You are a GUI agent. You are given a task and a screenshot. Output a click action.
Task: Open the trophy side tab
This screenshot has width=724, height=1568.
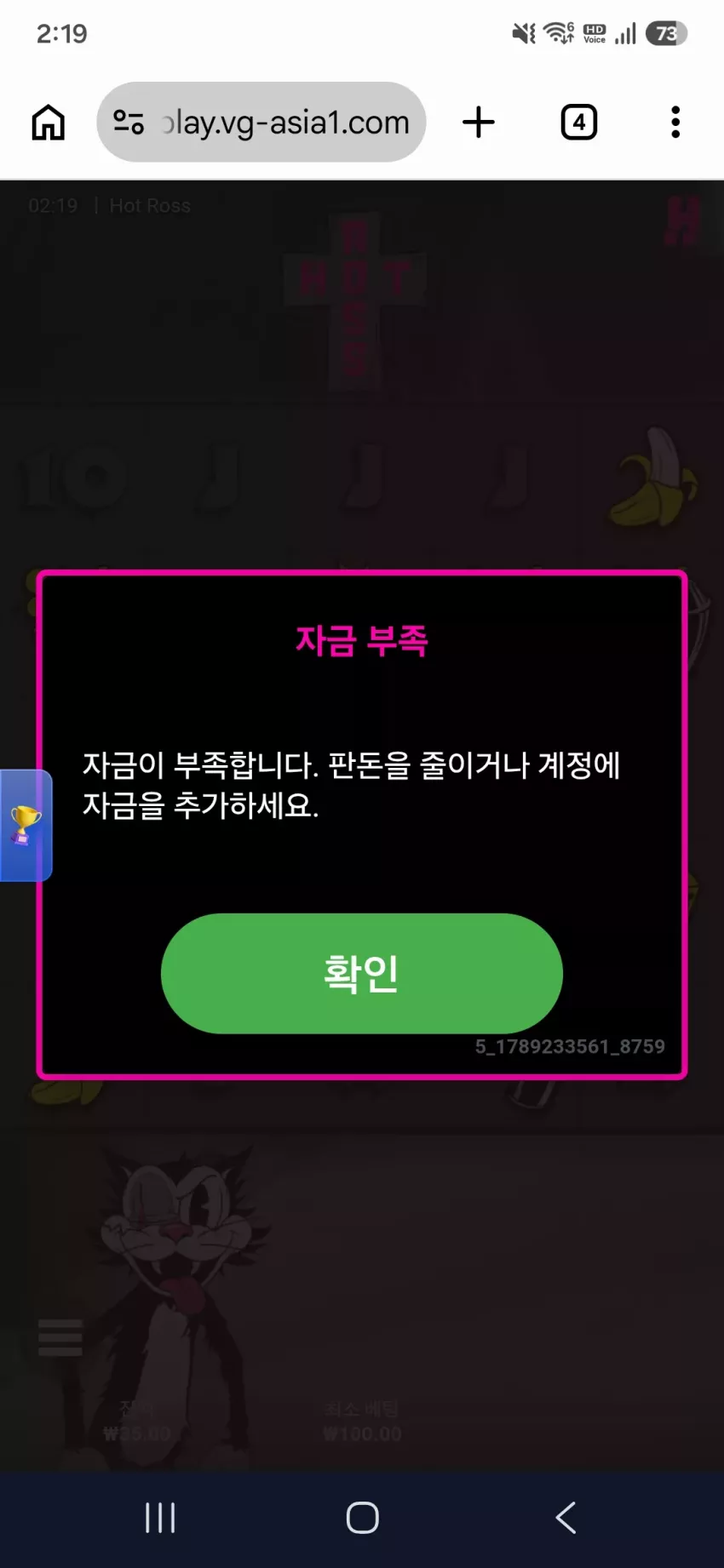point(26,825)
